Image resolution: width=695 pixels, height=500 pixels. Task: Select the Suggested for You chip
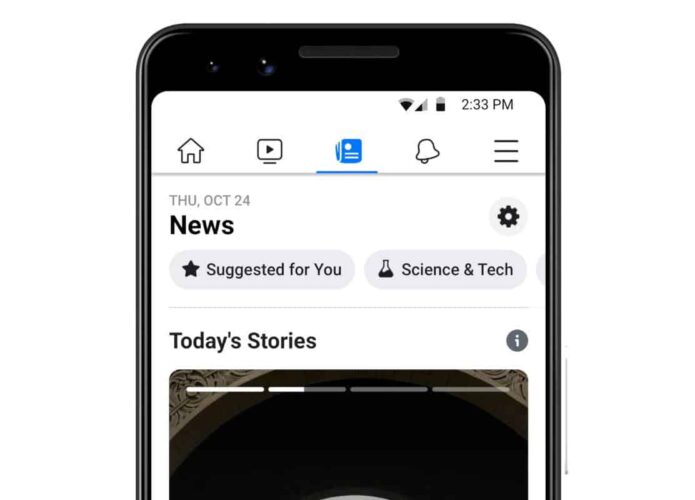(262, 269)
